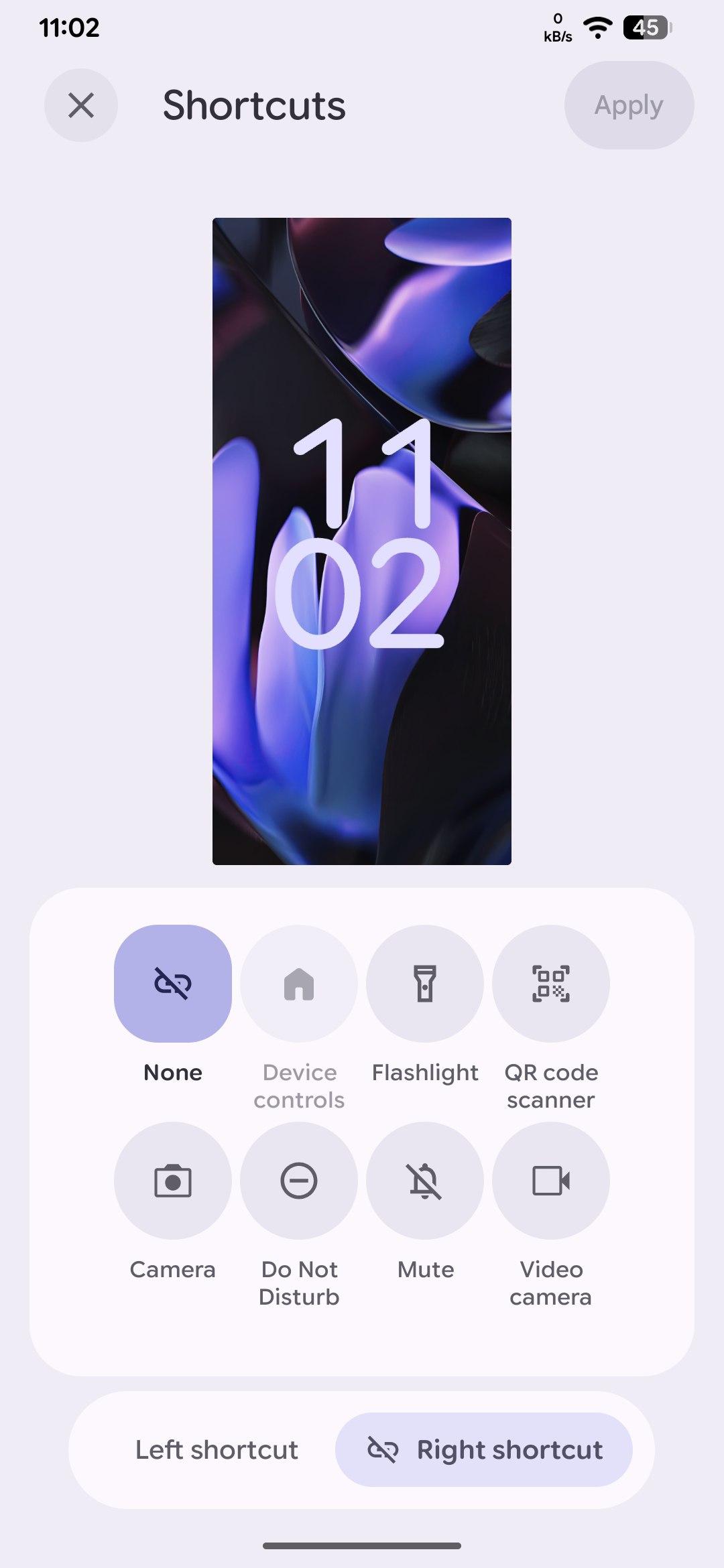Select the Video camera shortcut
The width and height of the screenshot is (724, 1568).
(x=551, y=1180)
